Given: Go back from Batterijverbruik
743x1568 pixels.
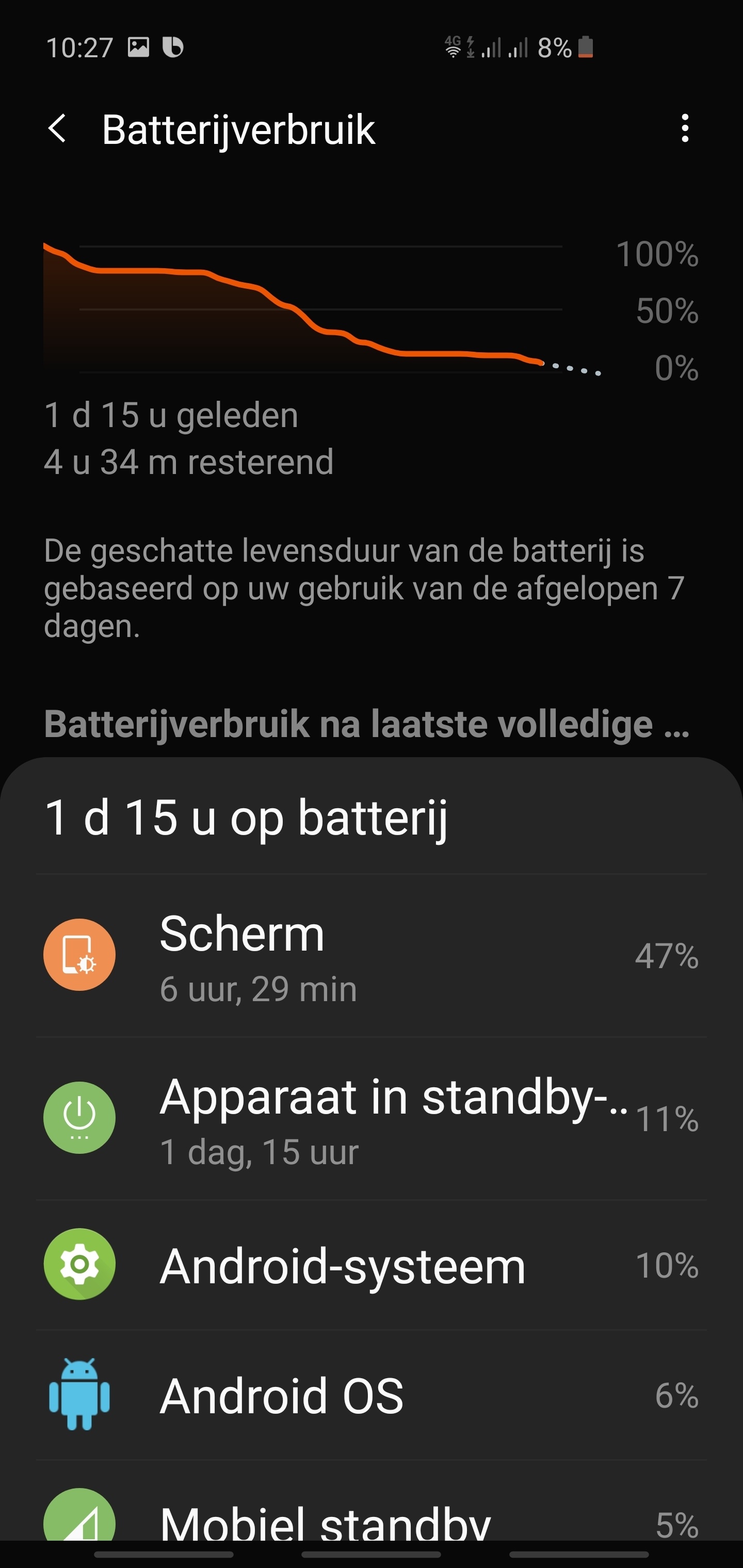Looking at the screenshot, I should point(57,129).
